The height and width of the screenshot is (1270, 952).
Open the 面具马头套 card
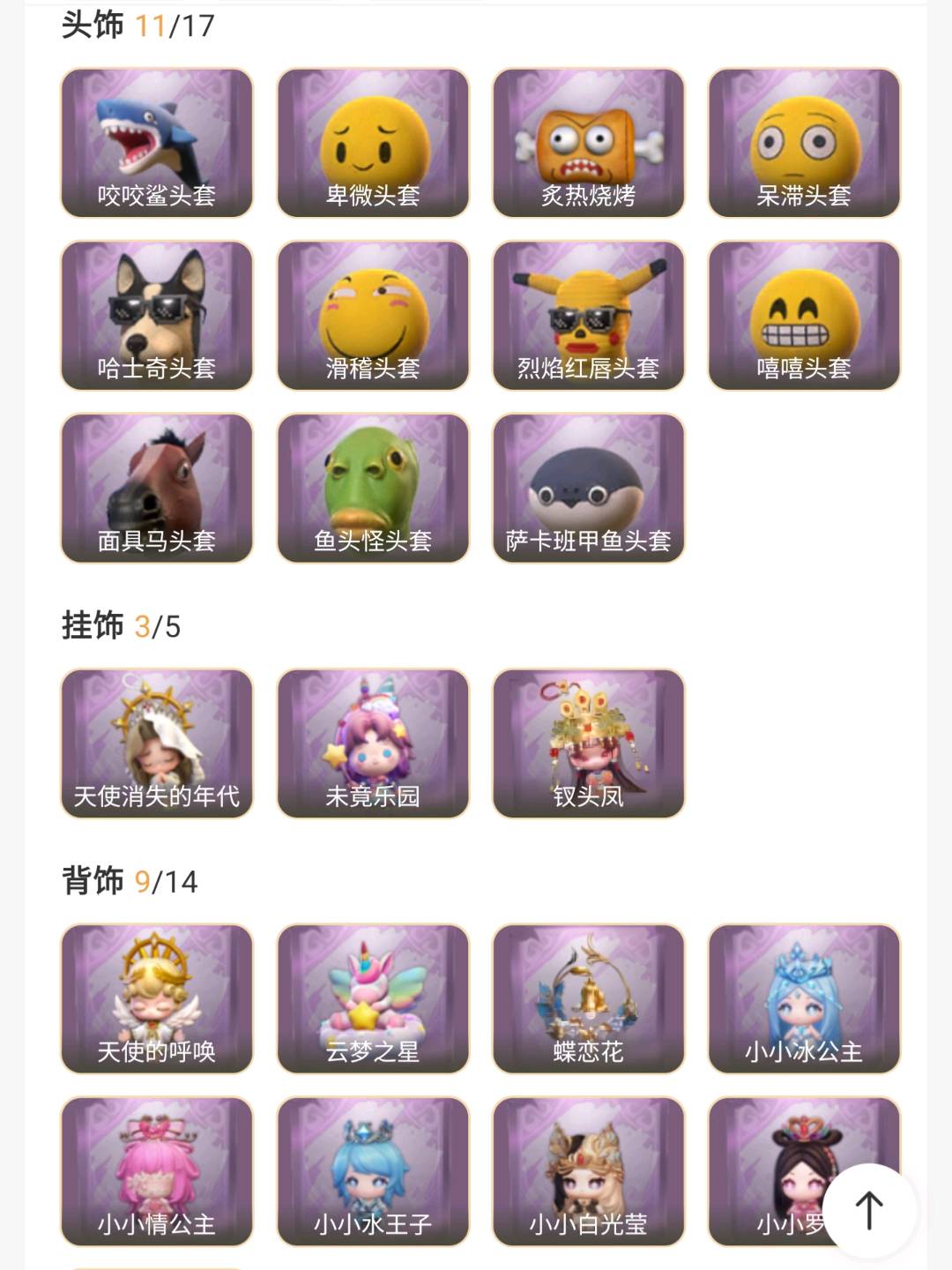coord(157,488)
